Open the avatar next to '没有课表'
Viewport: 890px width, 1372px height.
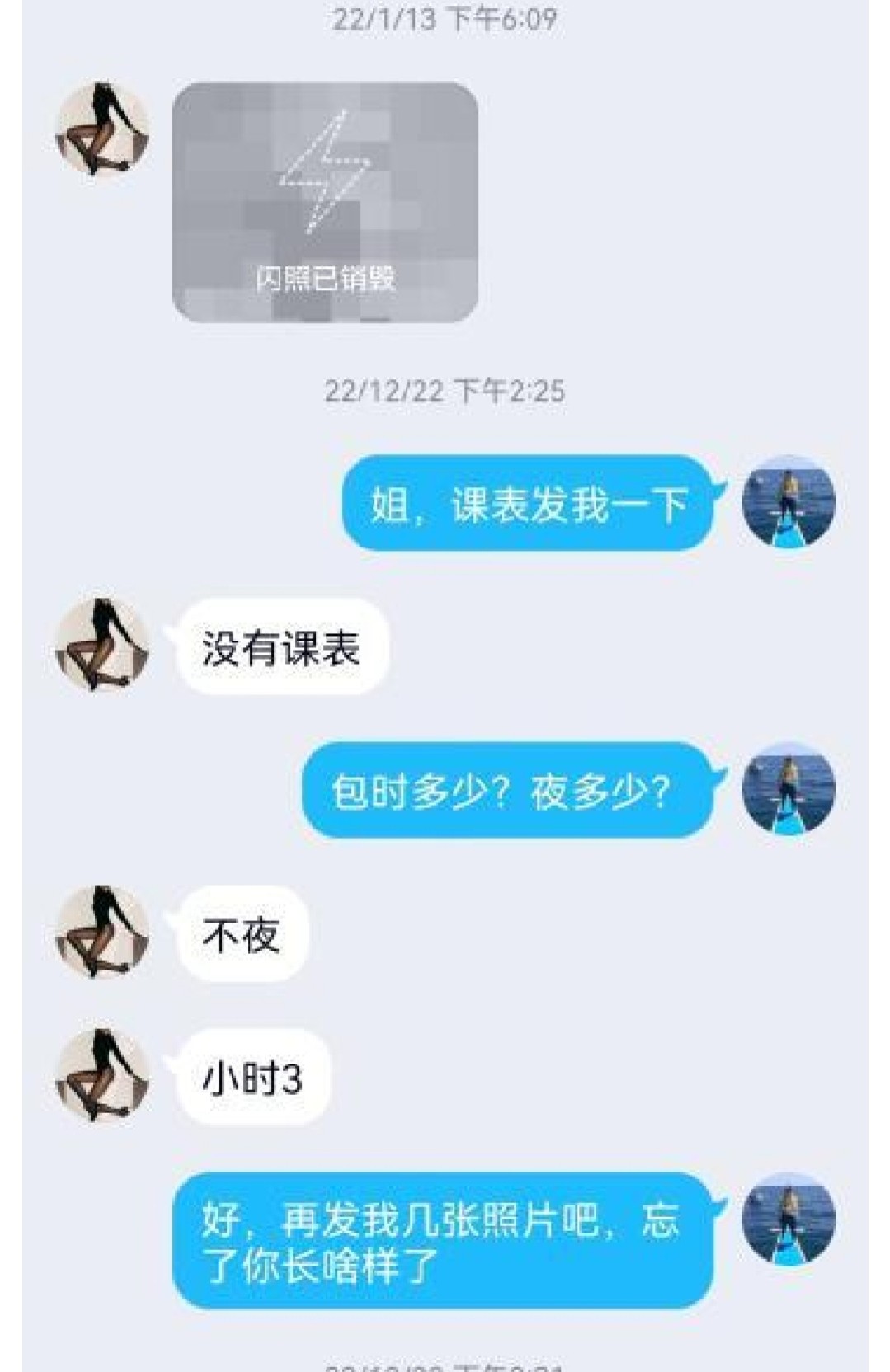[102, 645]
